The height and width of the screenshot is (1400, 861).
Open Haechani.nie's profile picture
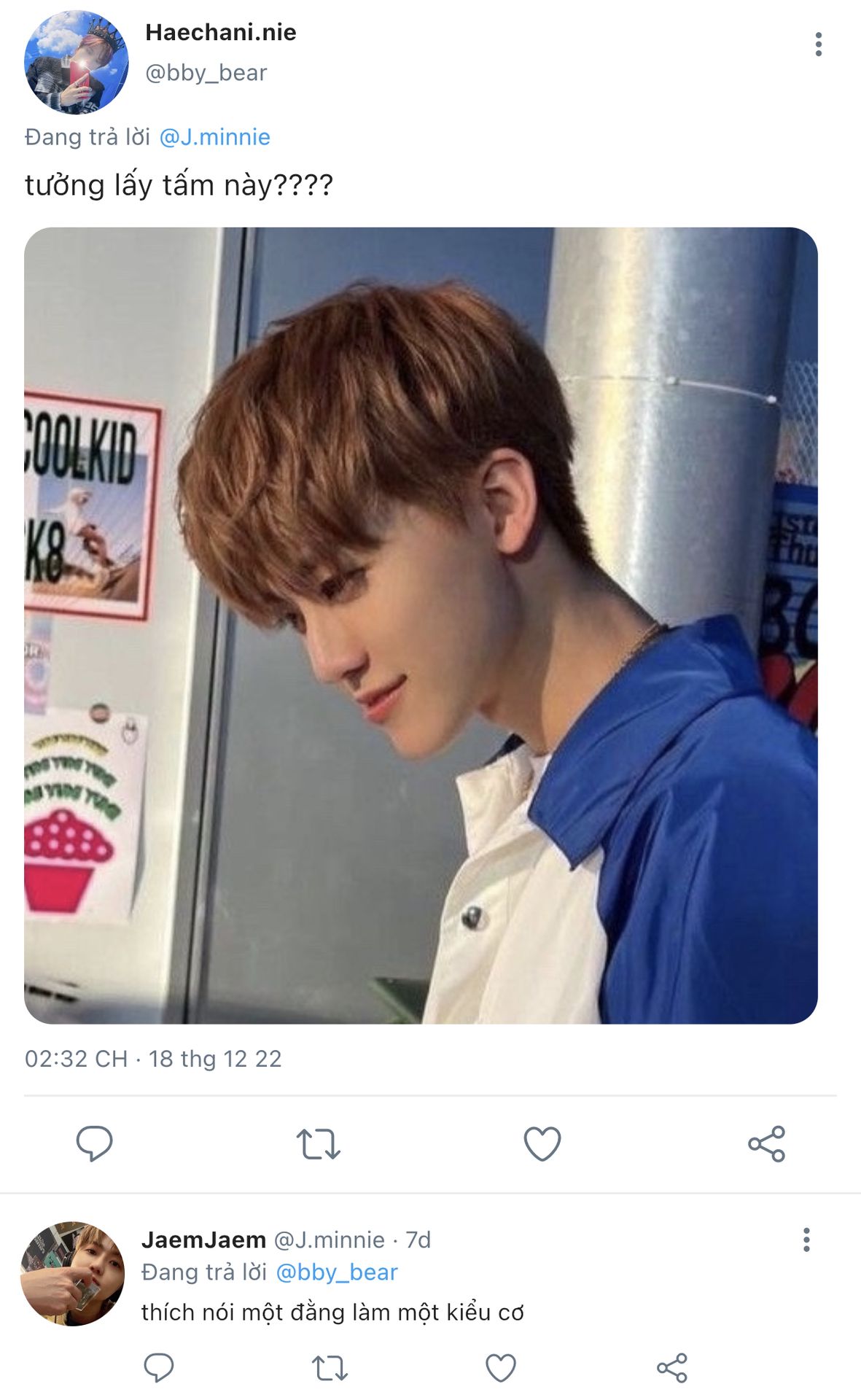76,62
